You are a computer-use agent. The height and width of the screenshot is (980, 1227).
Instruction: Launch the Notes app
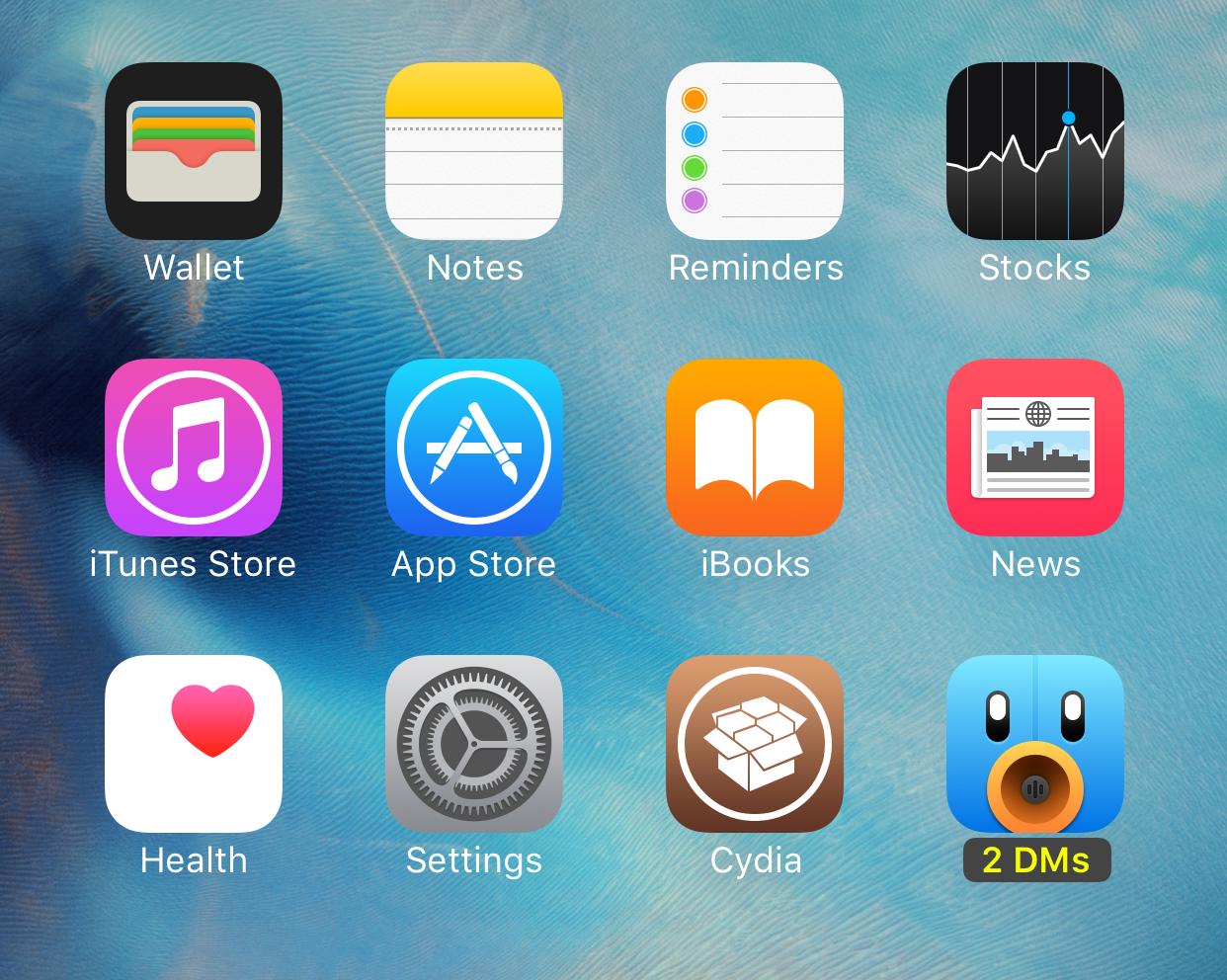click(x=474, y=151)
